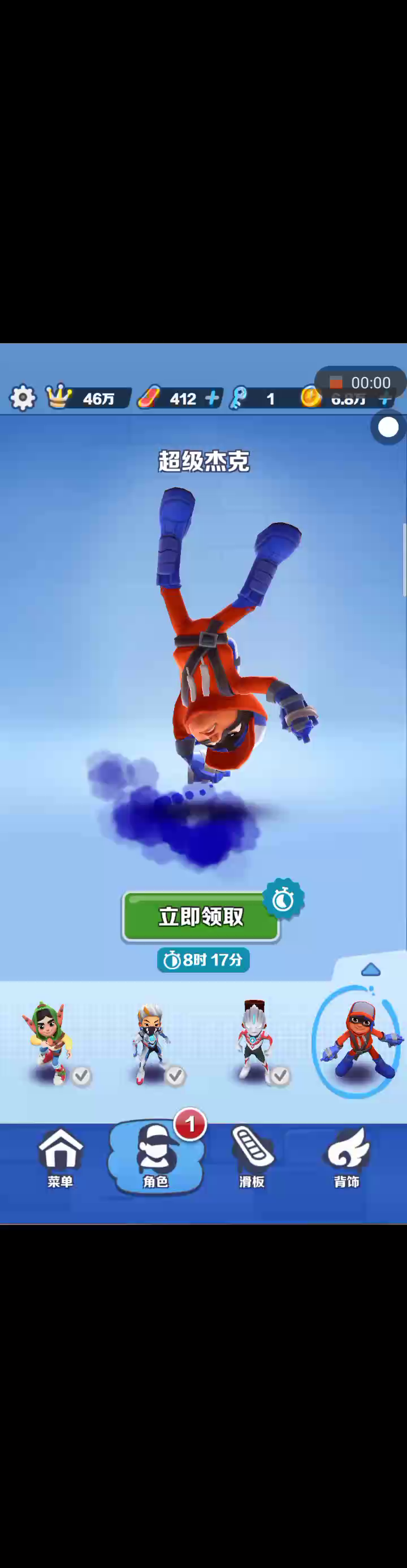The height and width of the screenshot is (1568, 407).
Task: Stop the screen recording timer
Action: point(336,382)
